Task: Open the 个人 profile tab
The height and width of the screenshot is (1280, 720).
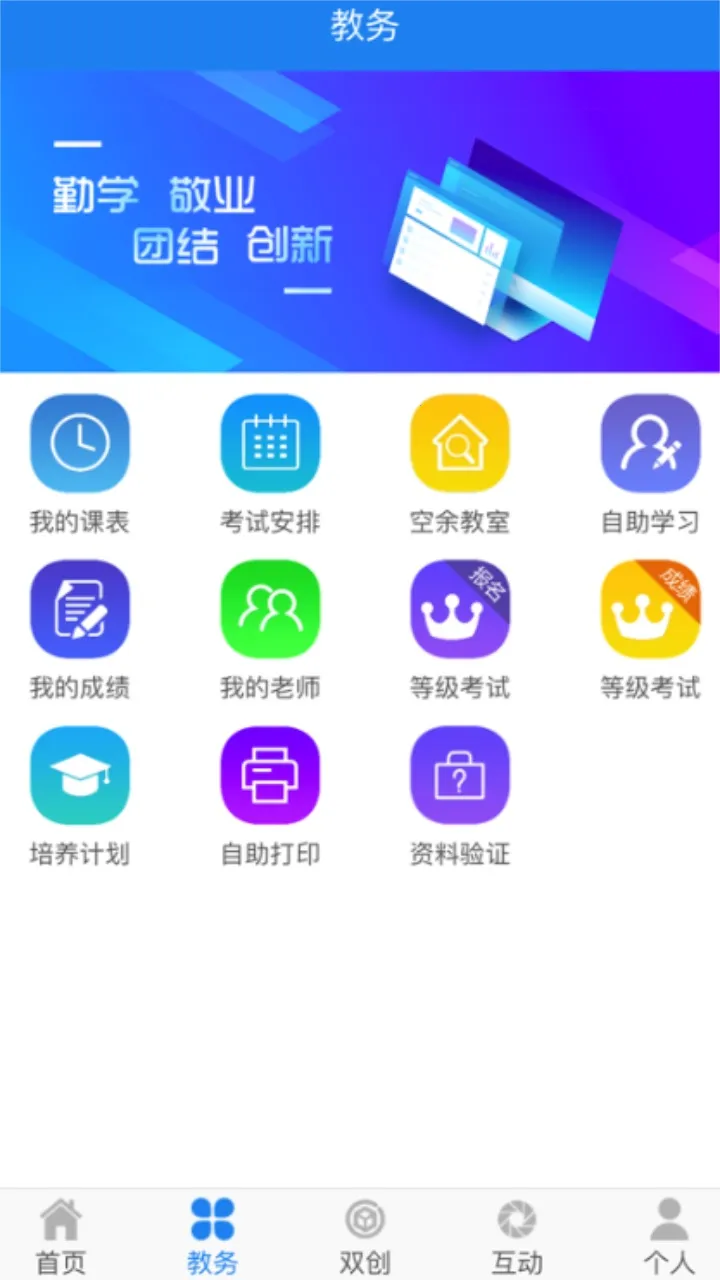Action: pos(669,1236)
